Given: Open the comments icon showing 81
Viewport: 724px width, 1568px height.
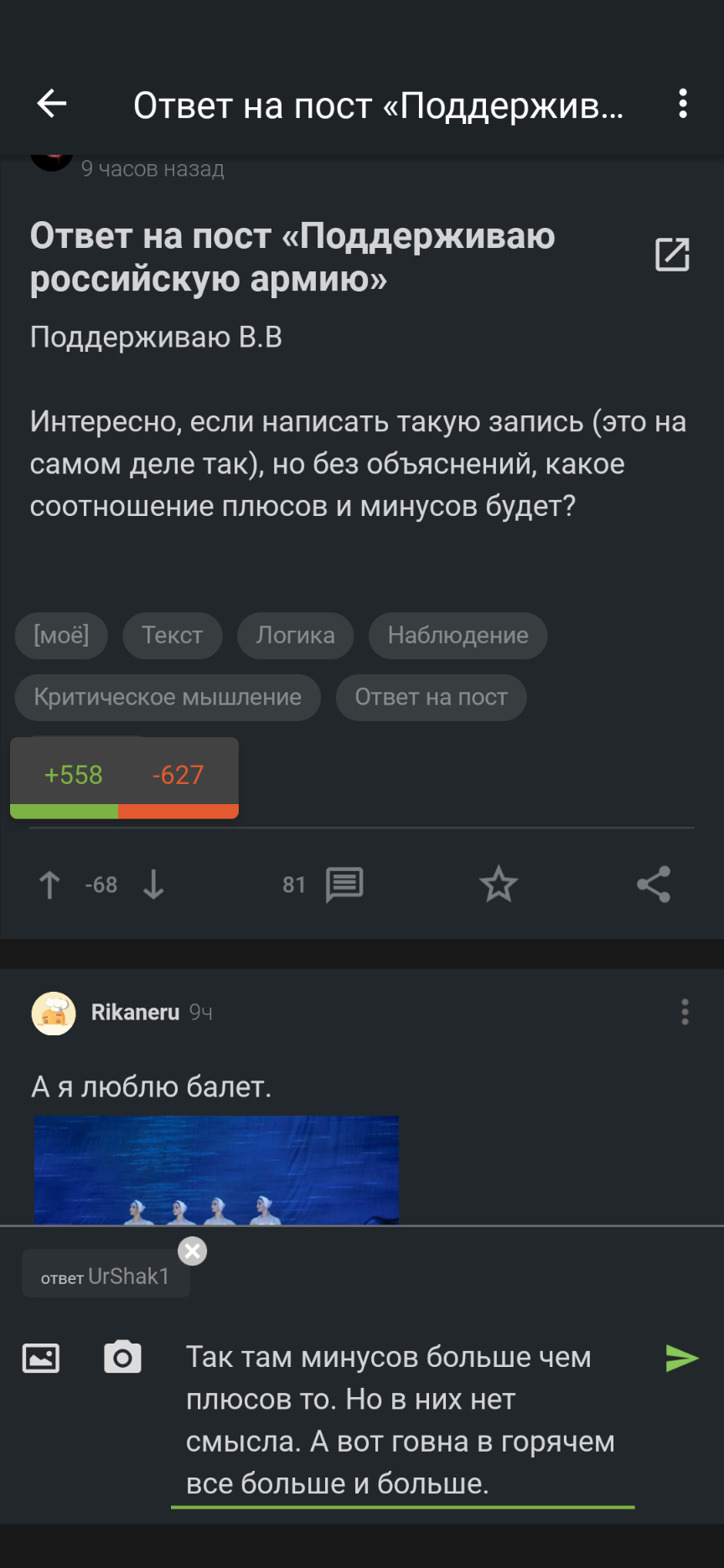Looking at the screenshot, I should pyautogui.click(x=344, y=885).
